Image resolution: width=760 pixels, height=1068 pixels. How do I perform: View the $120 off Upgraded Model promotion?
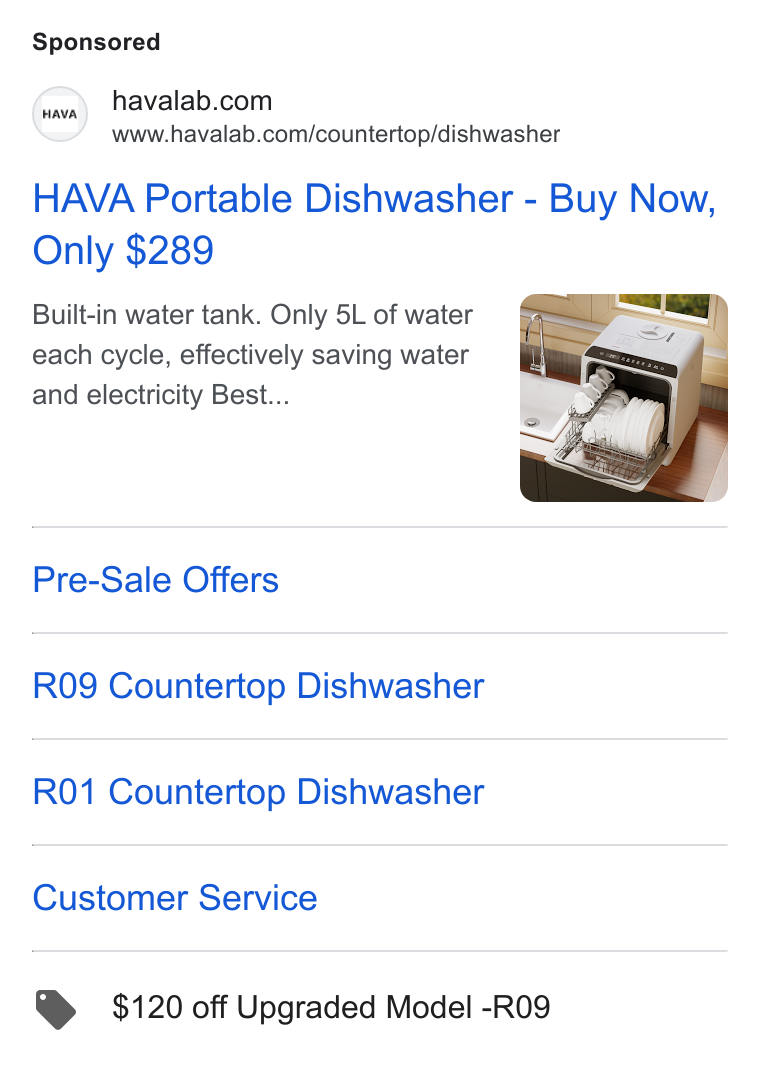click(331, 1007)
